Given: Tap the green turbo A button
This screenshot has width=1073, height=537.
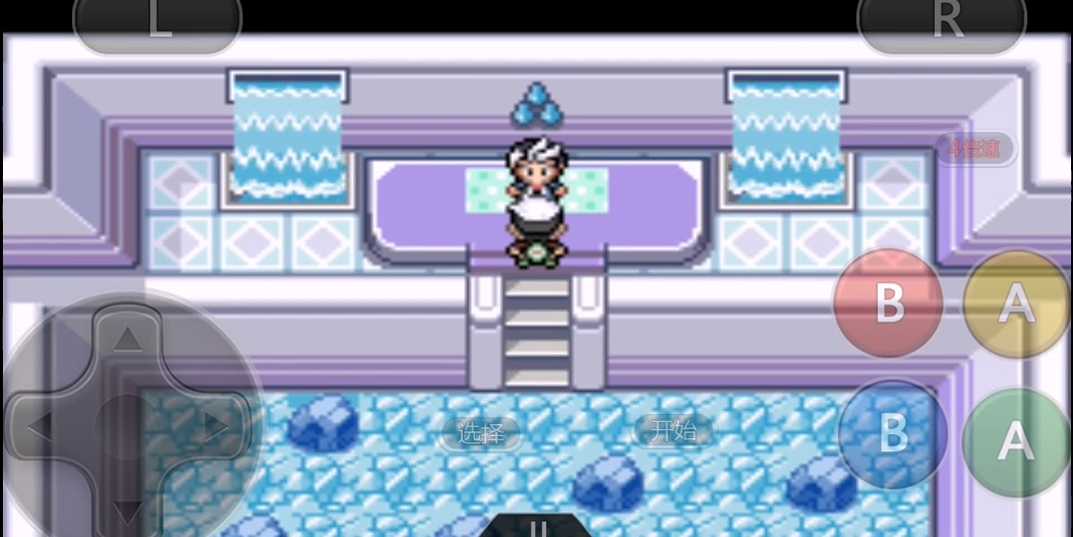Looking at the screenshot, I should [1016, 440].
